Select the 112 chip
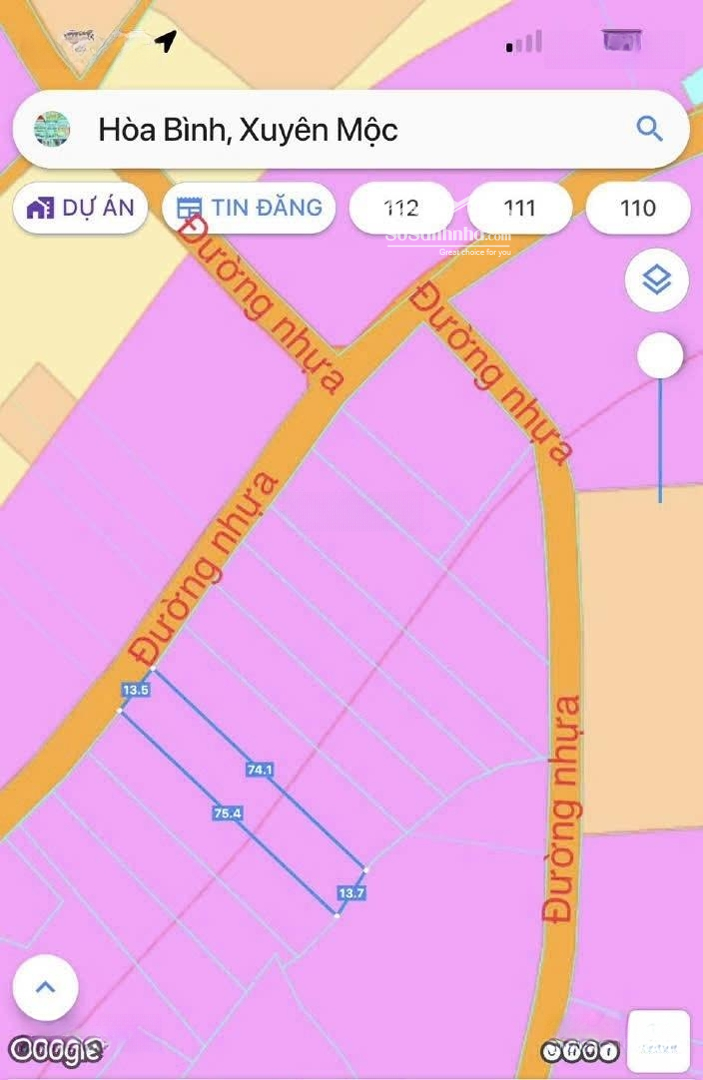The image size is (703, 1080). coord(401,208)
